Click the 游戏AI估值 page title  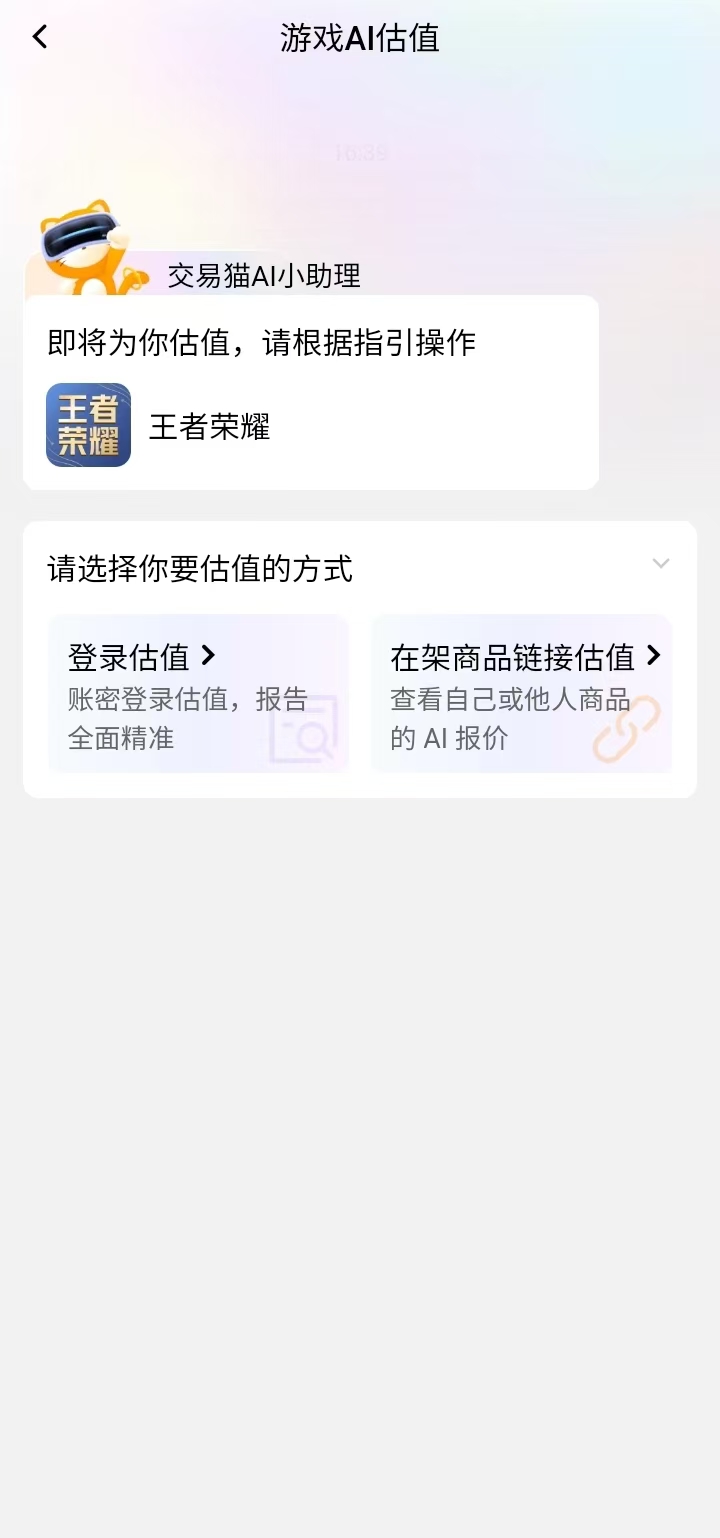(360, 38)
